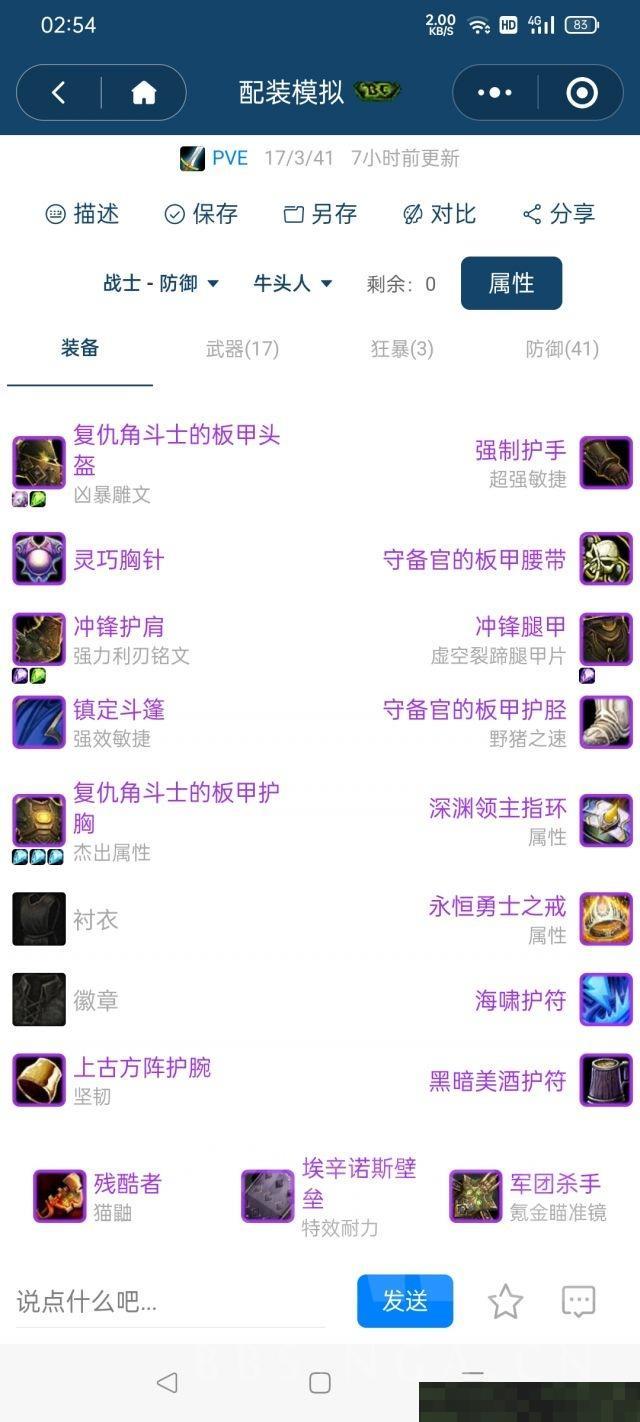Go back using the header arrow

(58, 93)
